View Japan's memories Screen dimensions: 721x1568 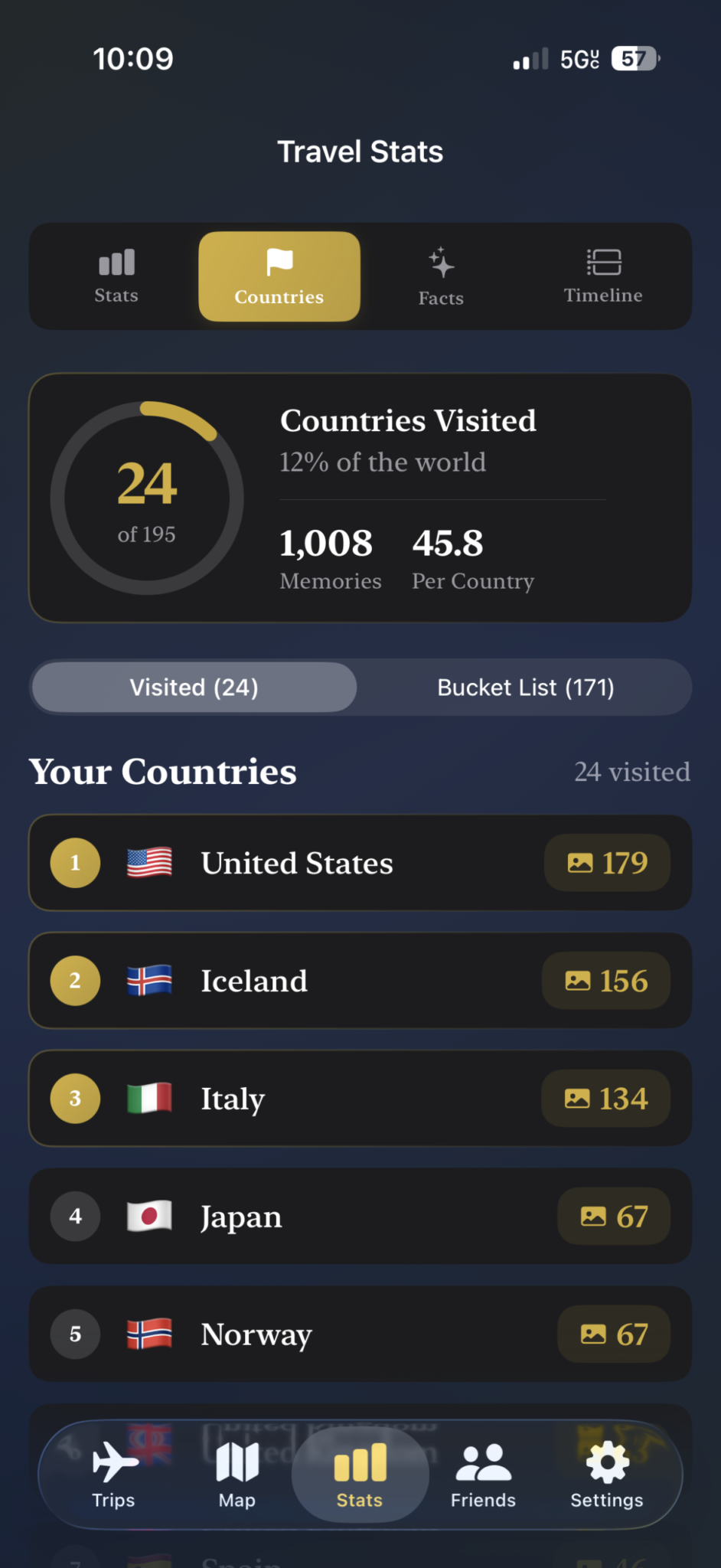[360, 1217]
